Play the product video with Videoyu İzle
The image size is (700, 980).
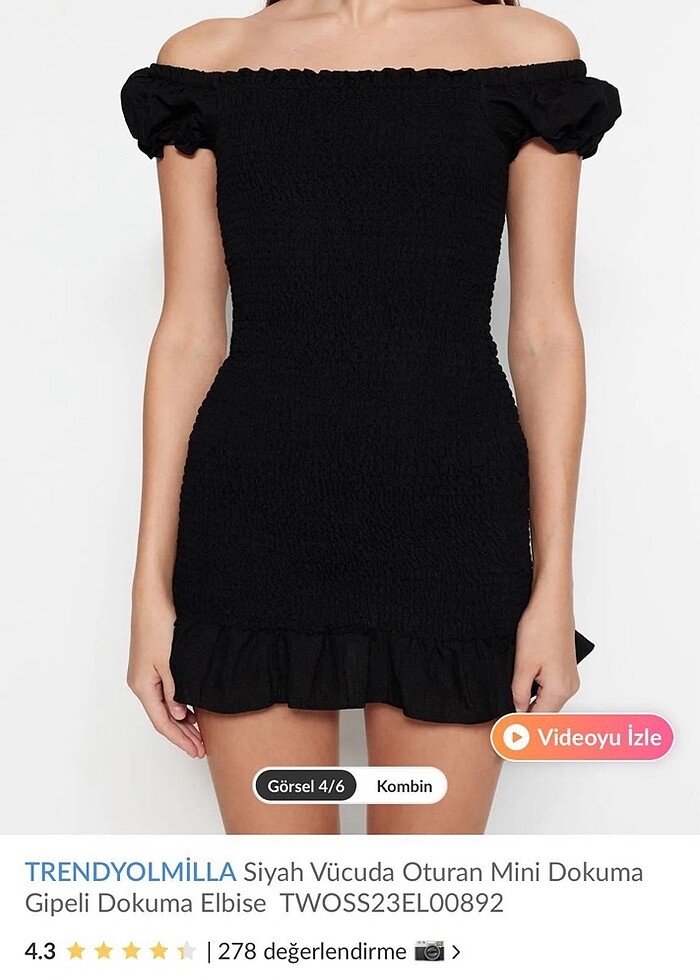583,738
